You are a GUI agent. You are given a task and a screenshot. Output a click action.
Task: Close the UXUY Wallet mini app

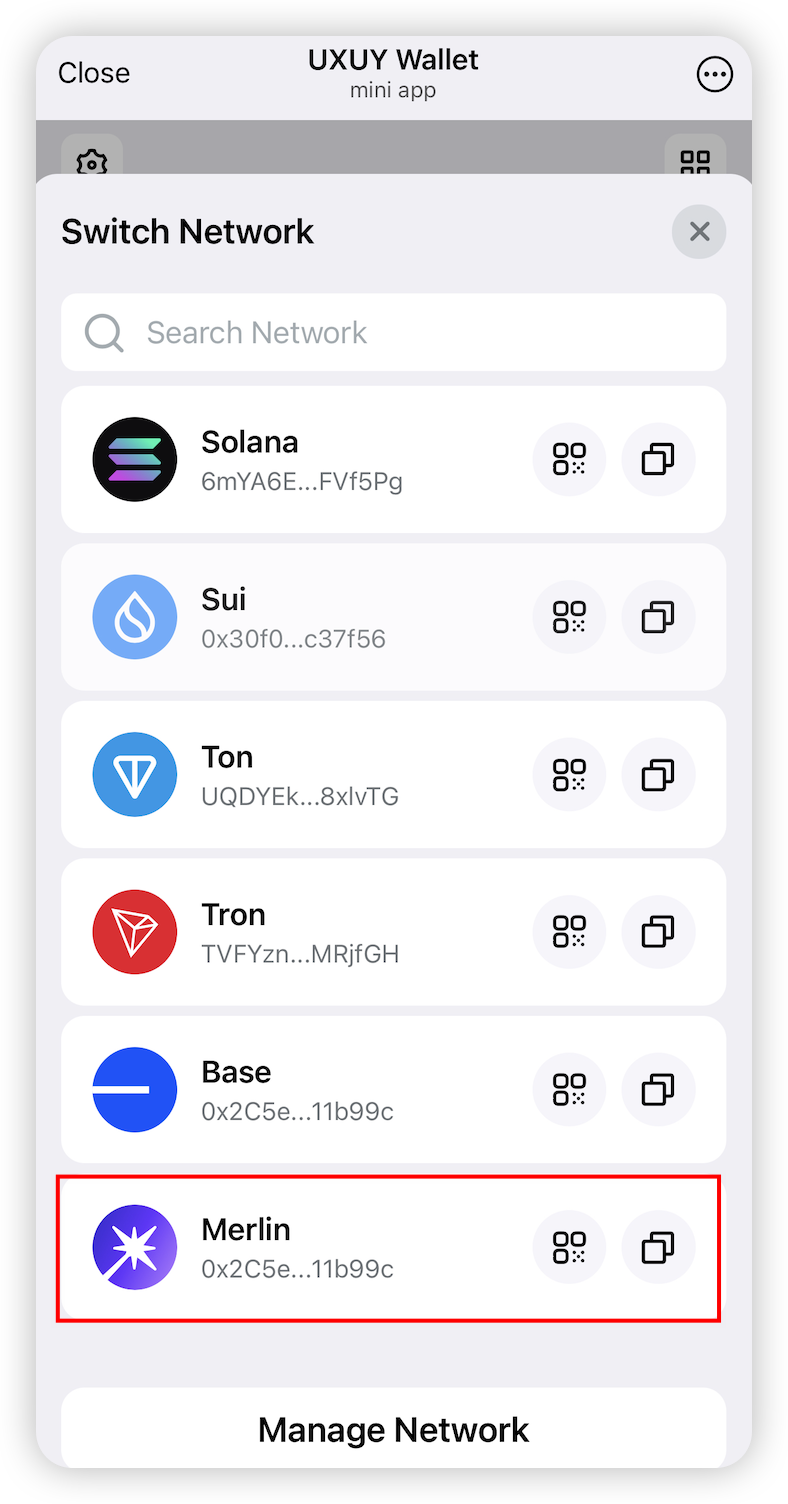pyautogui.click(x=94, y=73)
